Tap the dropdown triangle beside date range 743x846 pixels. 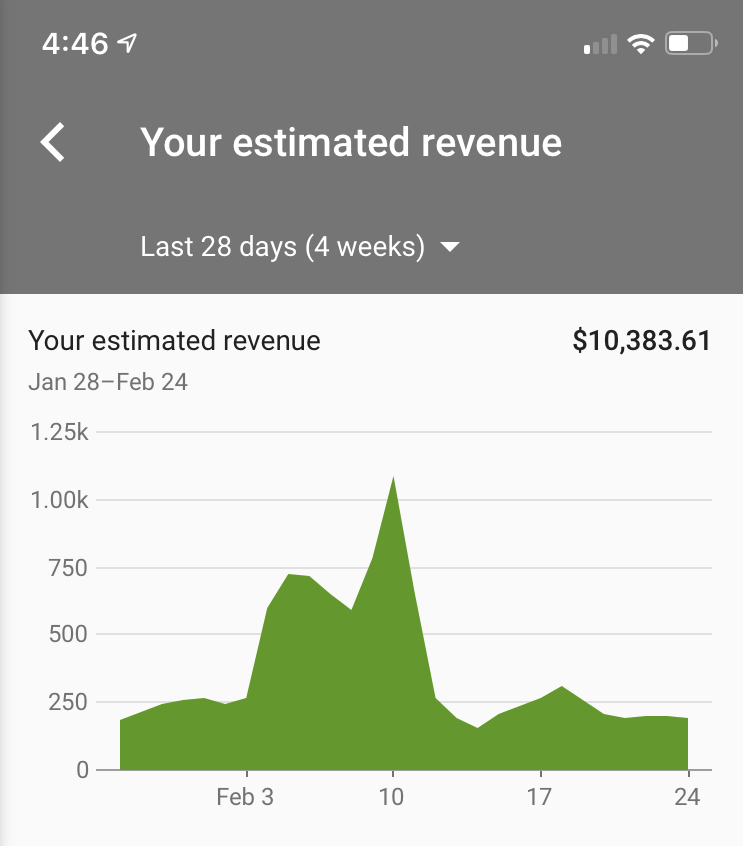click(x=450, y=247)
